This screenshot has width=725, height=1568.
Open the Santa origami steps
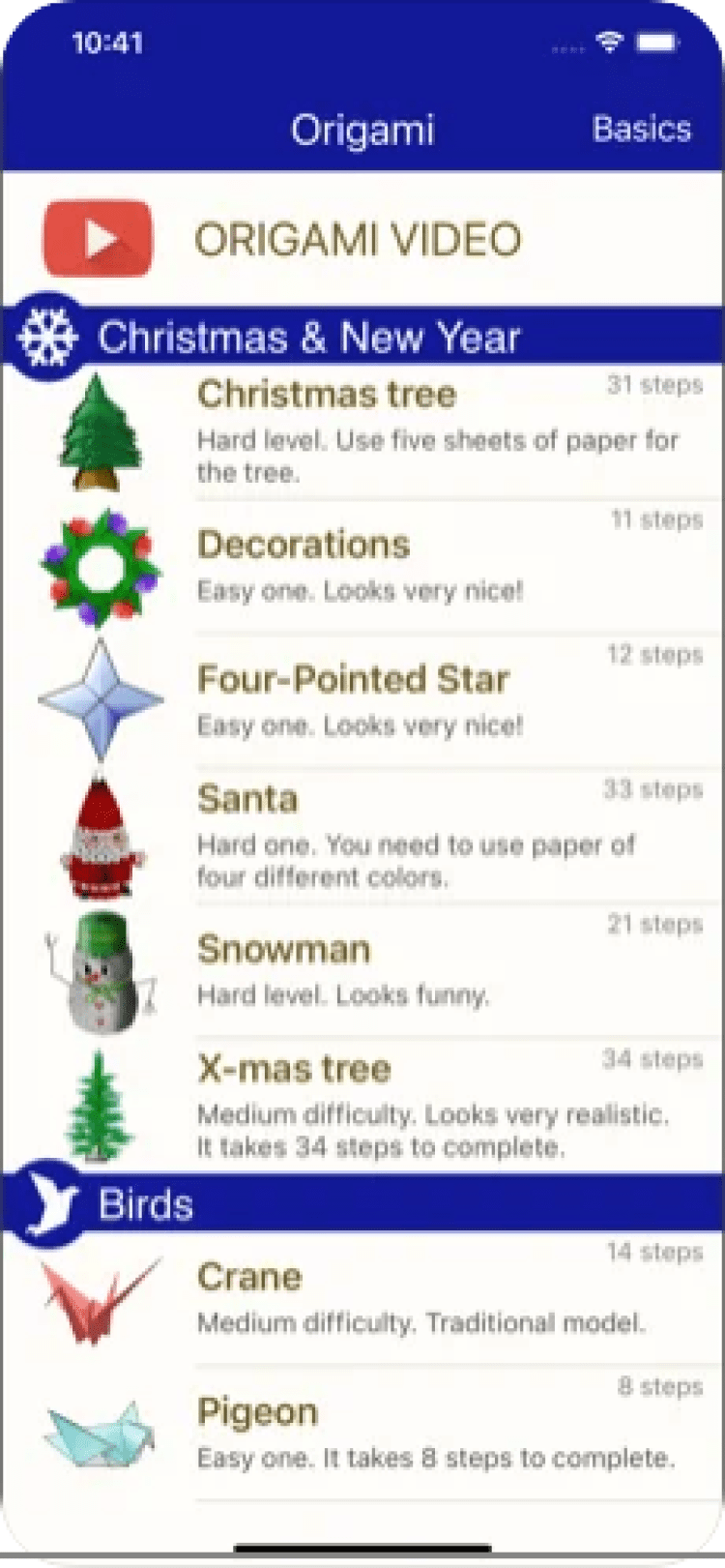coord(387,836)
